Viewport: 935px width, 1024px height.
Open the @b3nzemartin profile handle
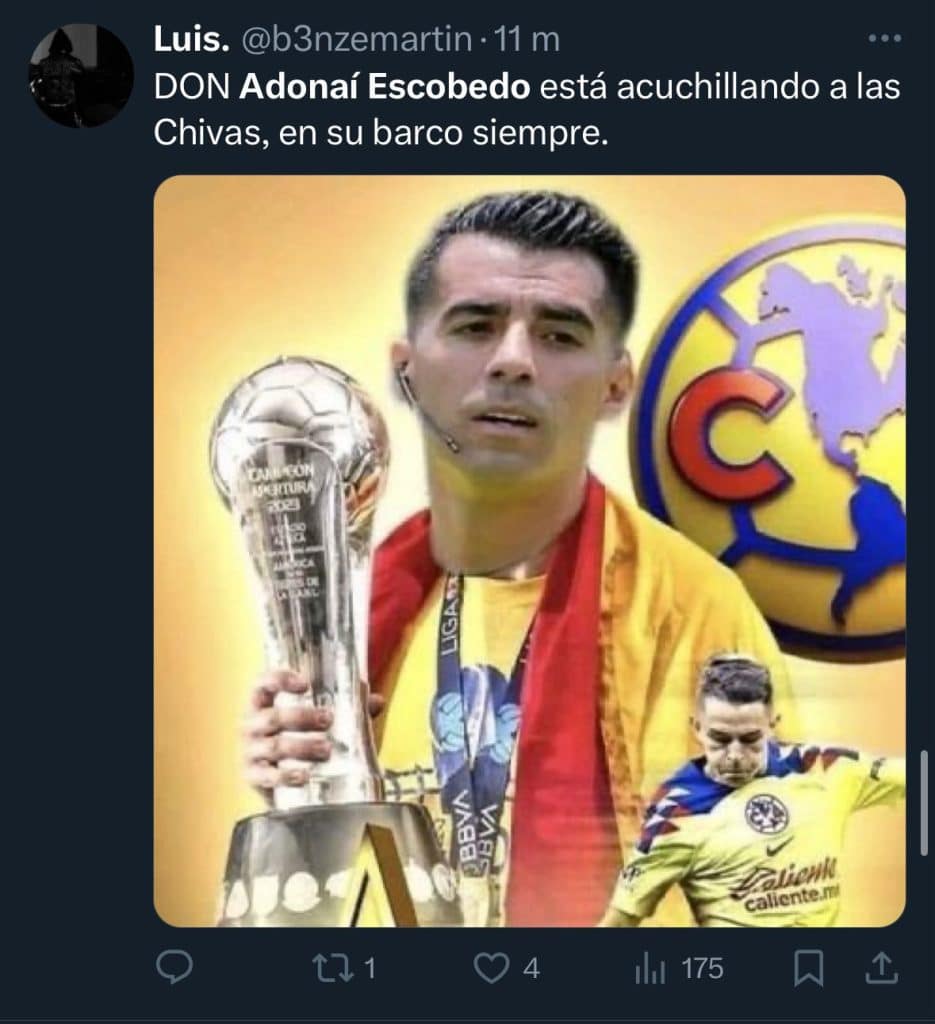point(356,39)
